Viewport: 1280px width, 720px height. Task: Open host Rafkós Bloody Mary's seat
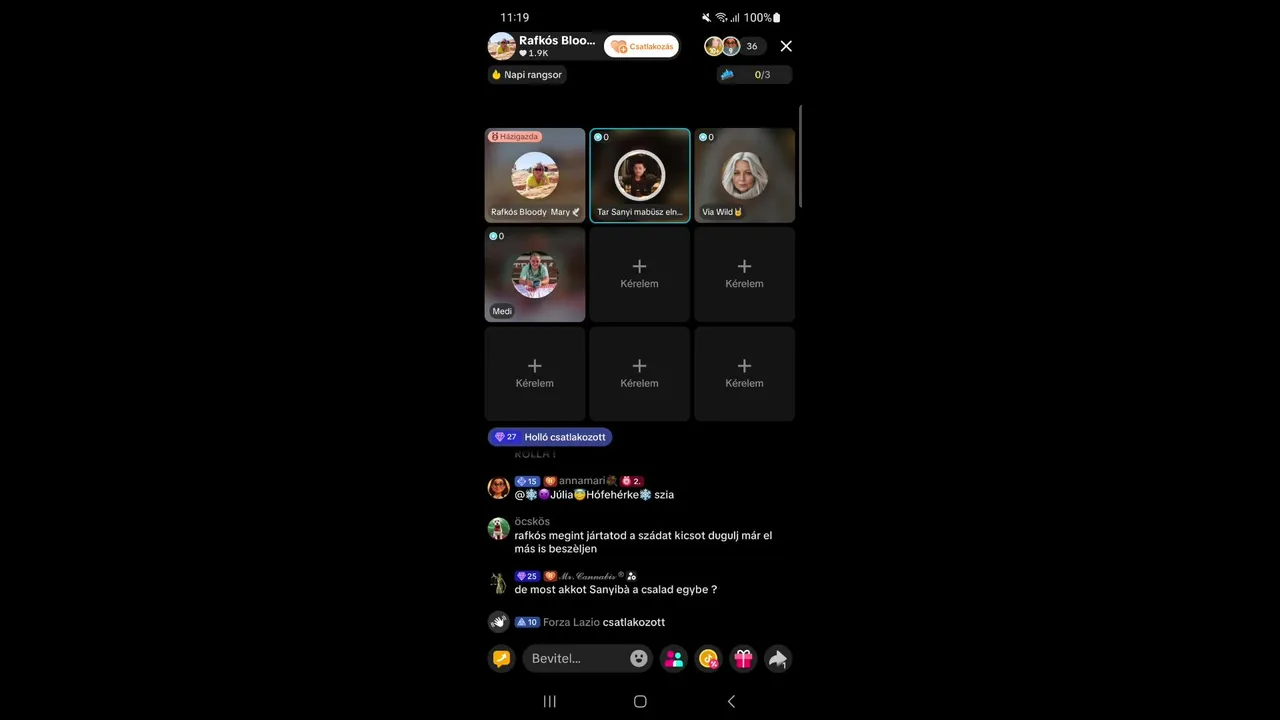(x=535, y=175)
